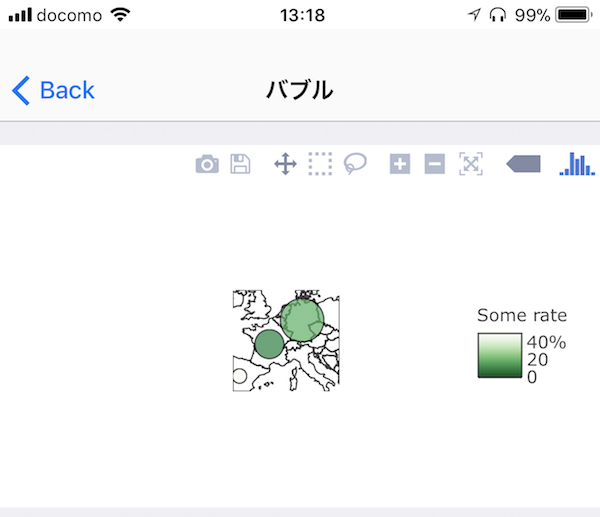Viewport: 600px width, 517px height.
Task: Download plot as PNG with camera icon
Action: point(207,165)
